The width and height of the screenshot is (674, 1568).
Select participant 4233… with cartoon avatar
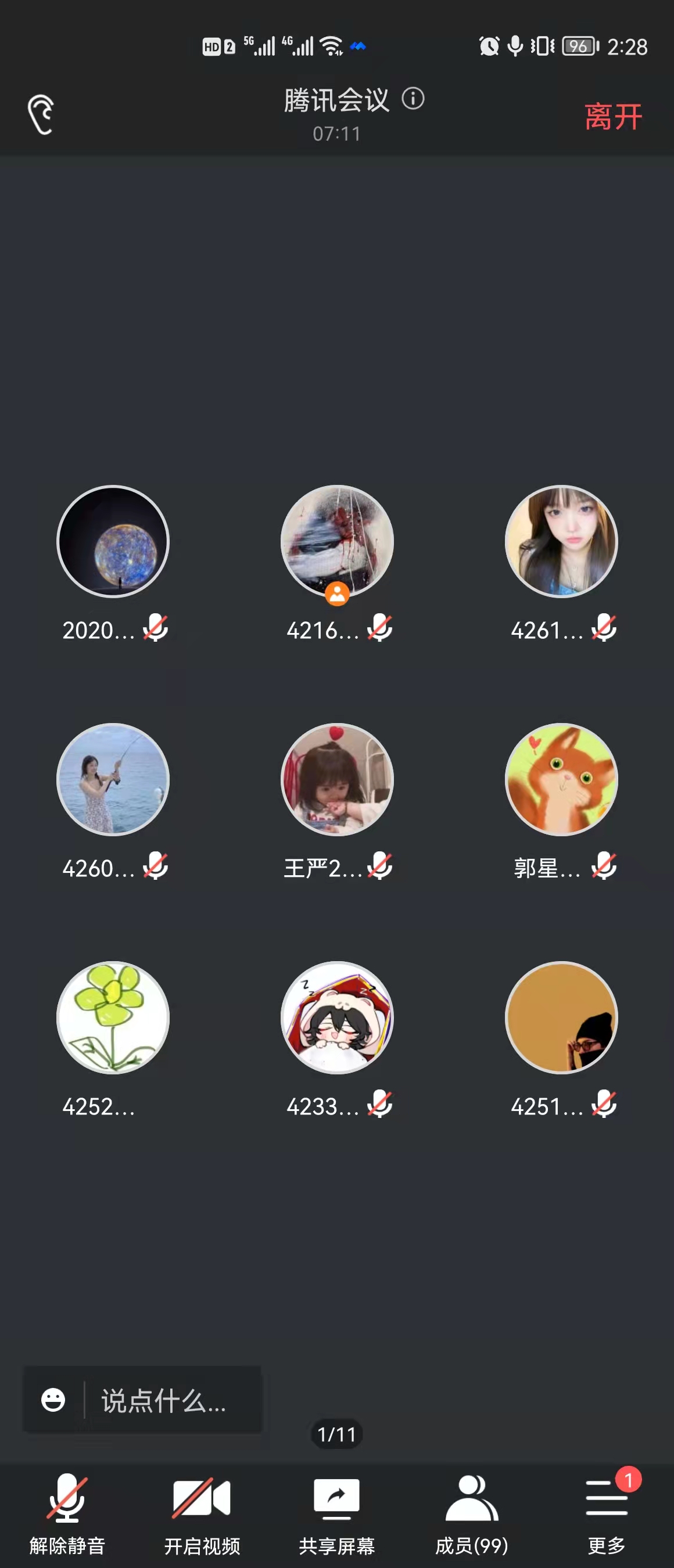[336, 1017]
